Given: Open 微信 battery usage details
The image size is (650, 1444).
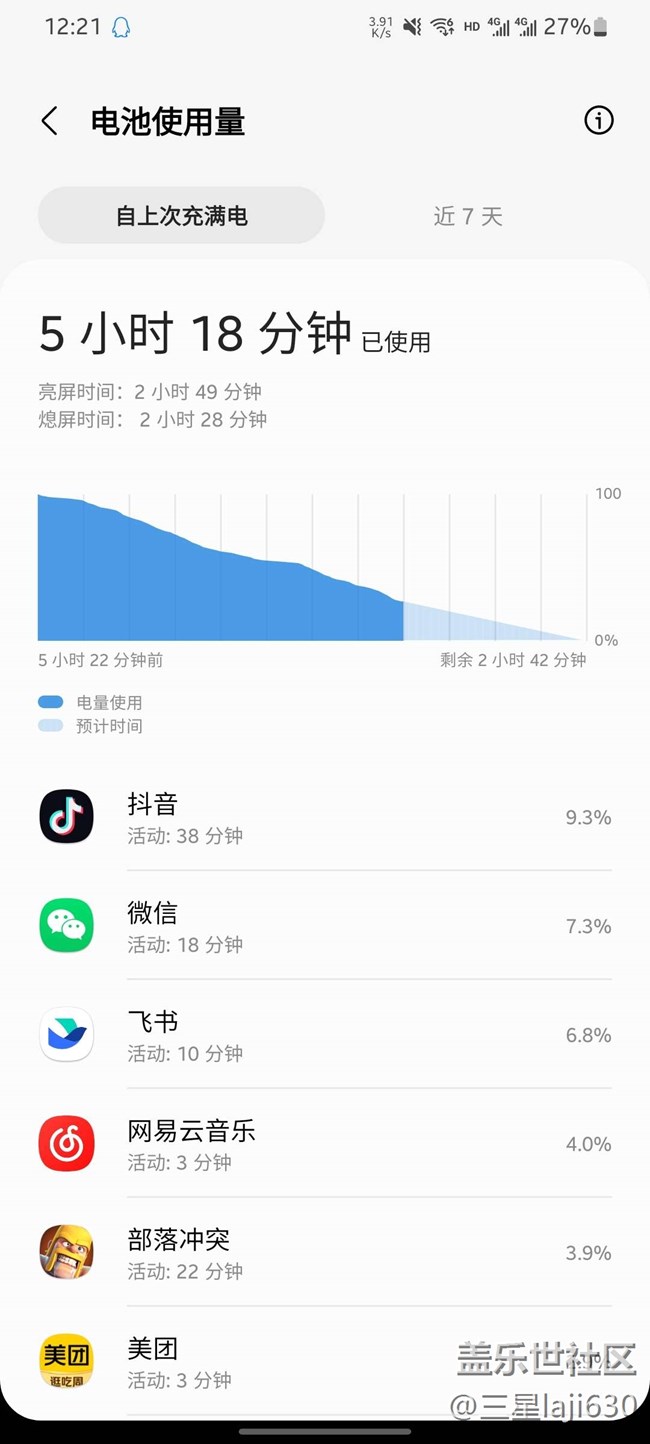Looking at the screenshot, I should click(x=325, y=927).
